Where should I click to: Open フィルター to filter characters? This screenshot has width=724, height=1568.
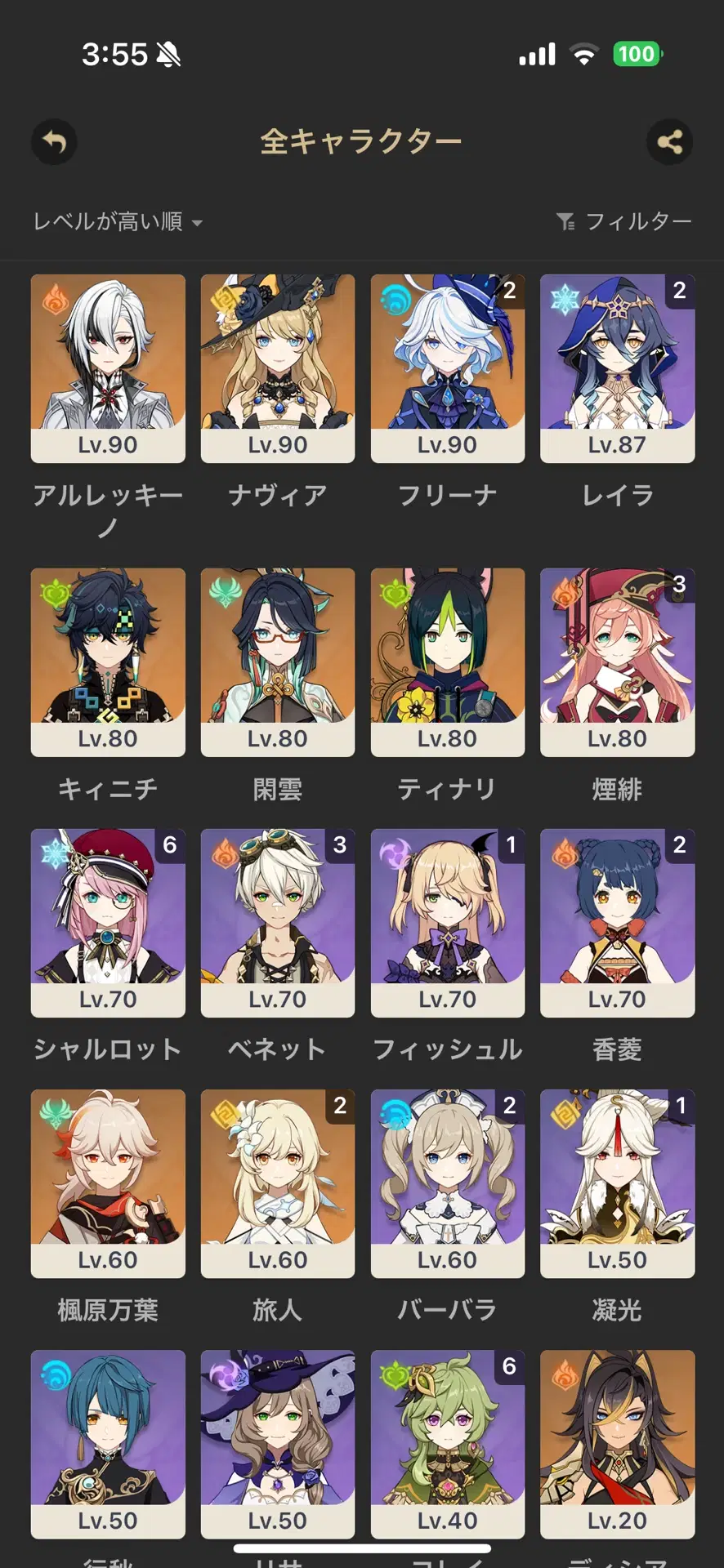click(641, 220)
